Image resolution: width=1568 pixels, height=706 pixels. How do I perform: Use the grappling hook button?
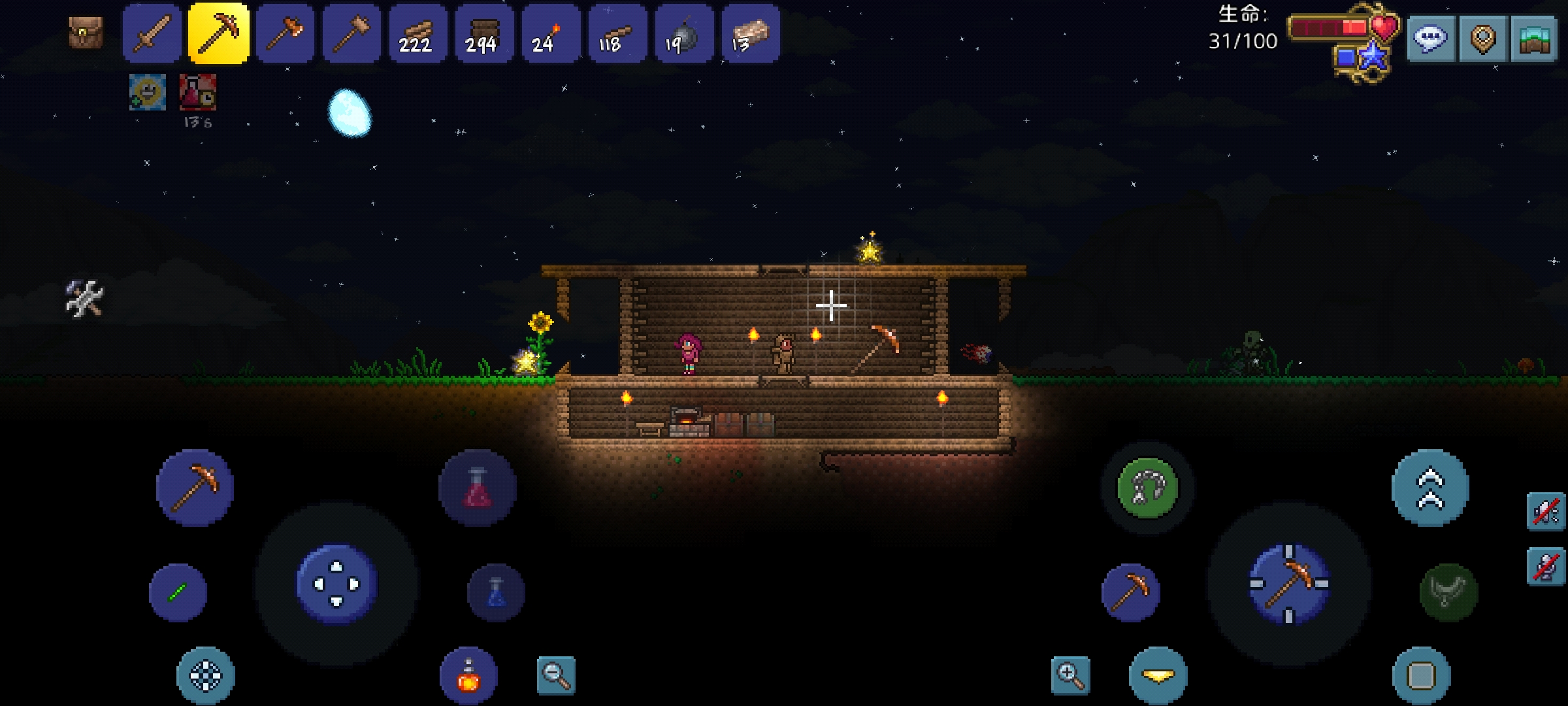tap(1147, 488)
